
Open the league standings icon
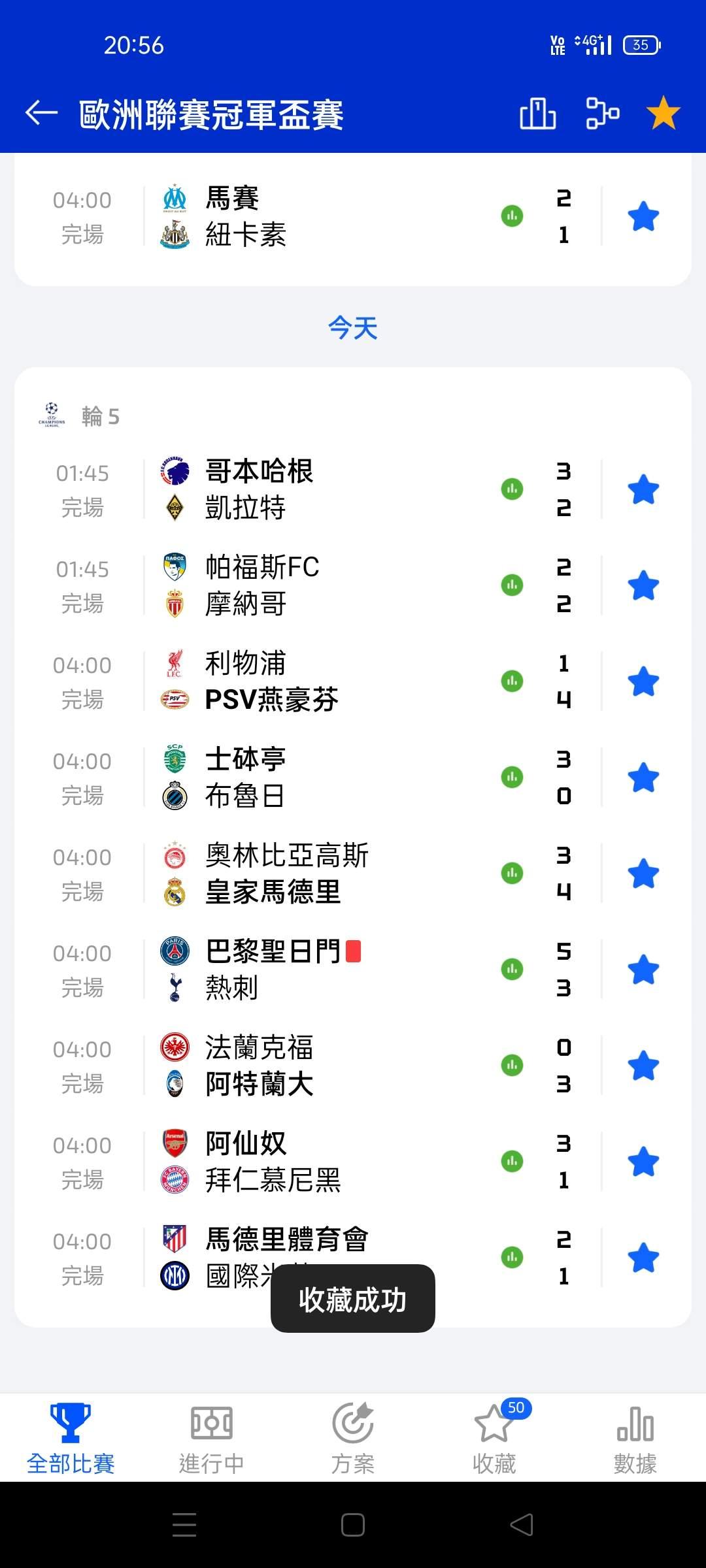[x=537, y=113]
